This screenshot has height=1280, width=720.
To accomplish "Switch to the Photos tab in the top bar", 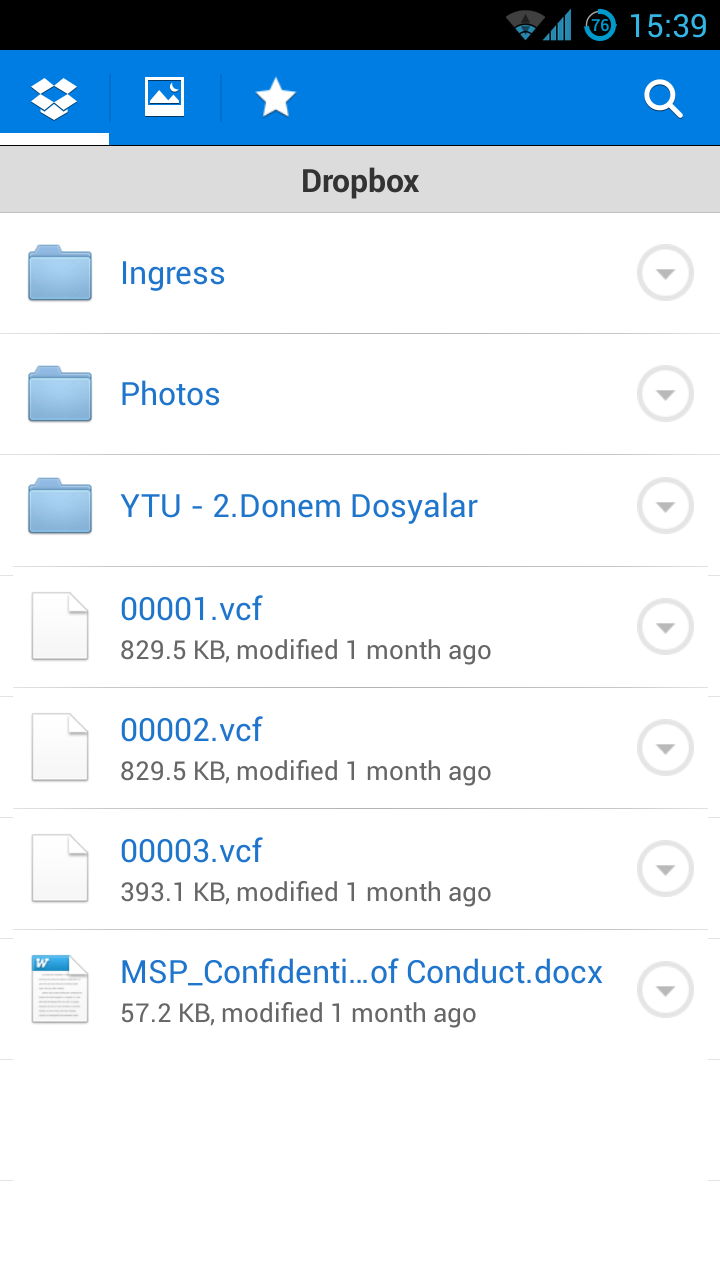I will 165,98.
